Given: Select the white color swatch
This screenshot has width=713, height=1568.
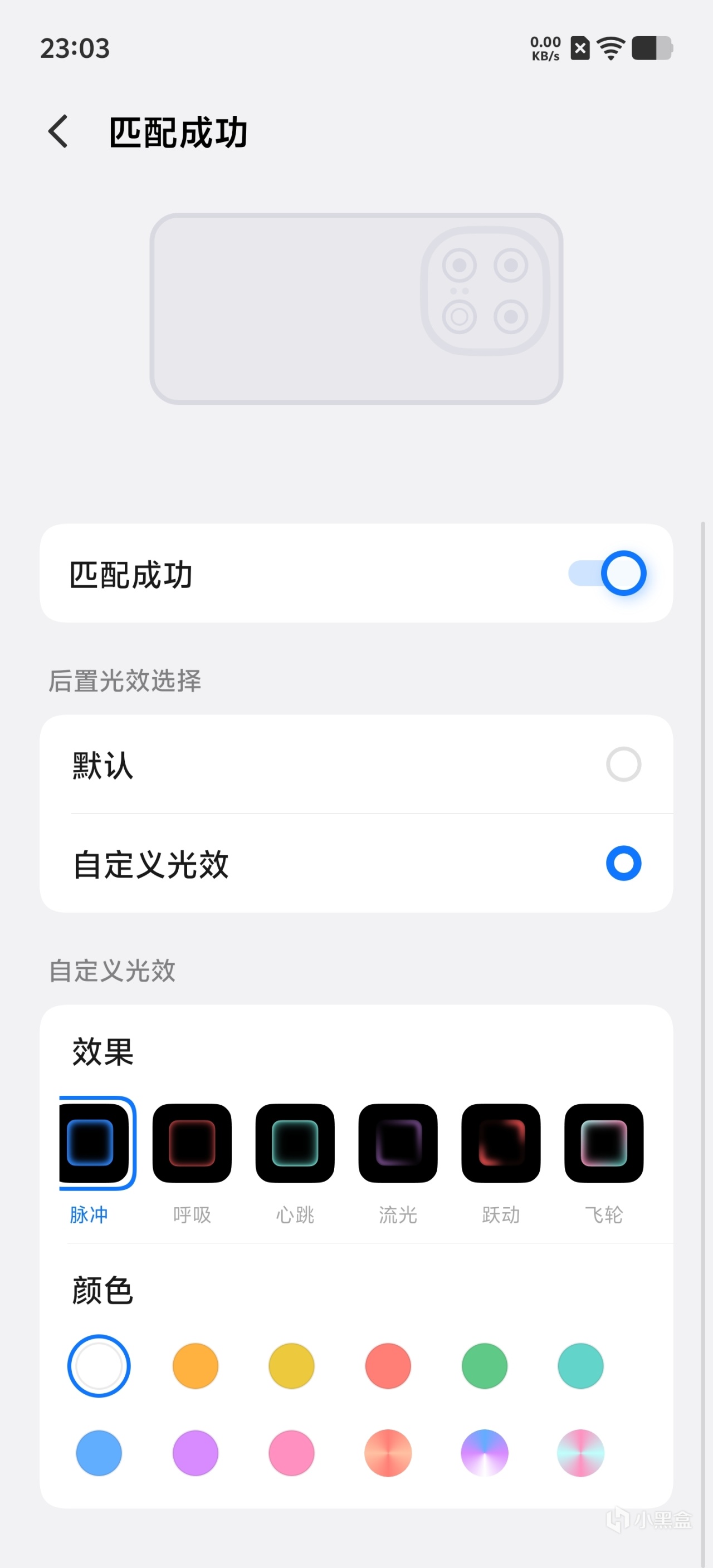Looking at the screenshot, I should (x=99, y=1366).
